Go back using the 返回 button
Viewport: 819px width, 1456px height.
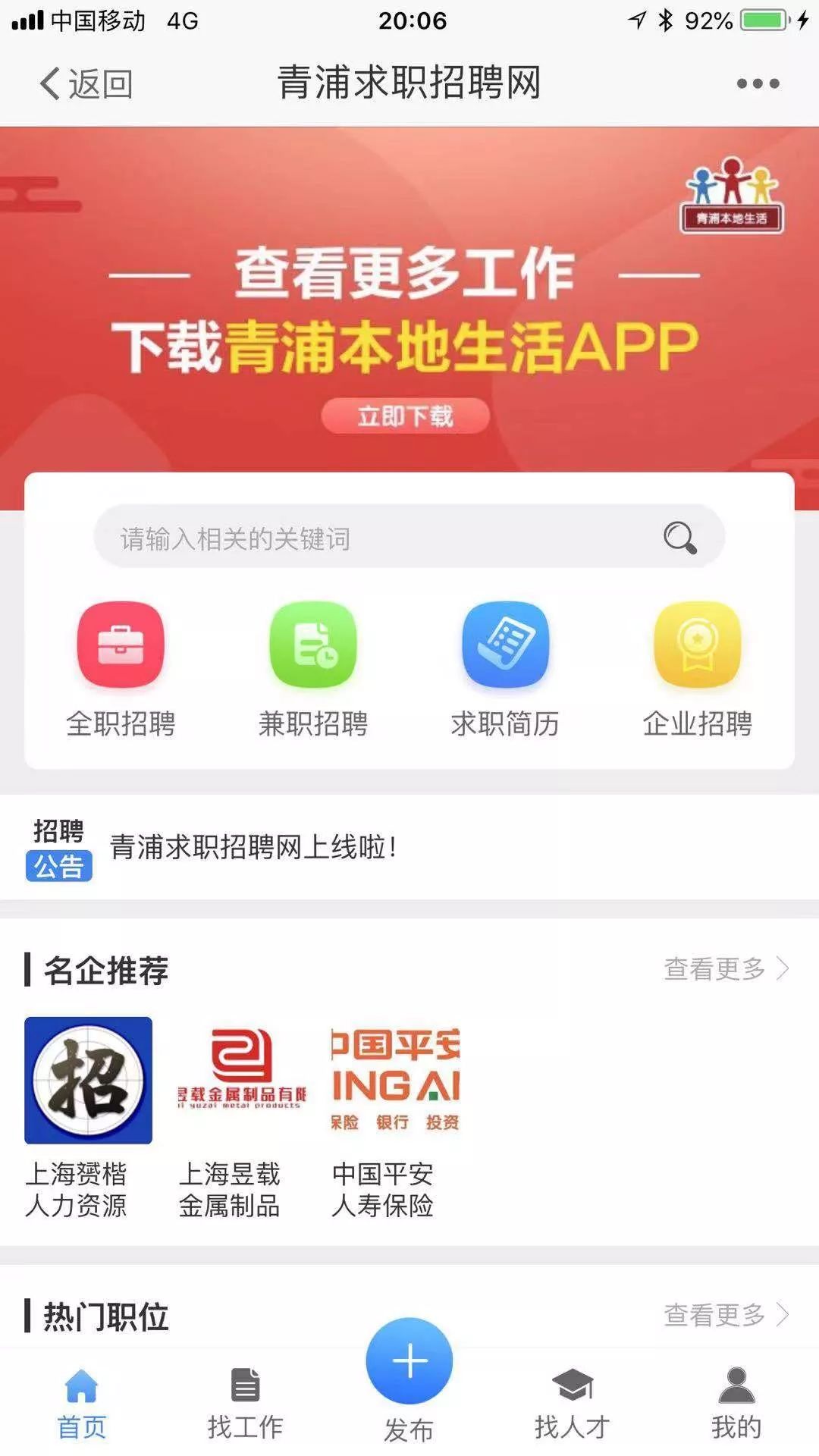[x=86, y=83]
